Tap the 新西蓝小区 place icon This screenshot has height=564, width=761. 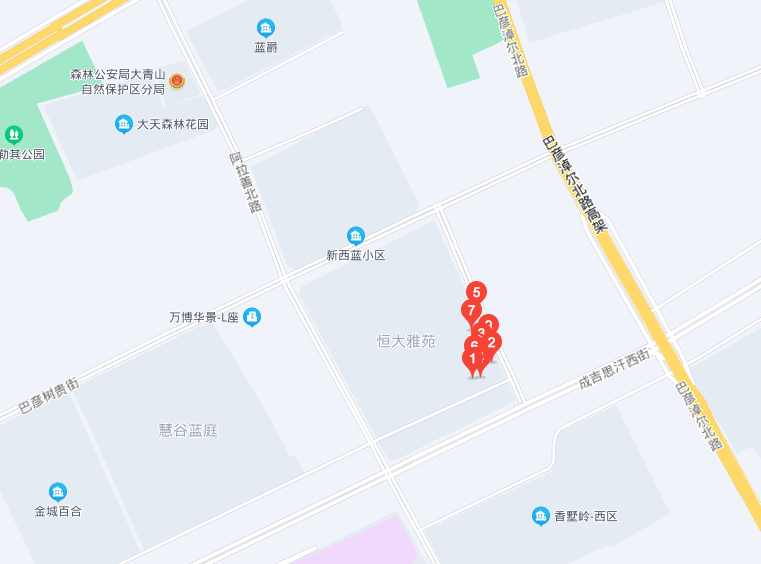coord(356,236)
